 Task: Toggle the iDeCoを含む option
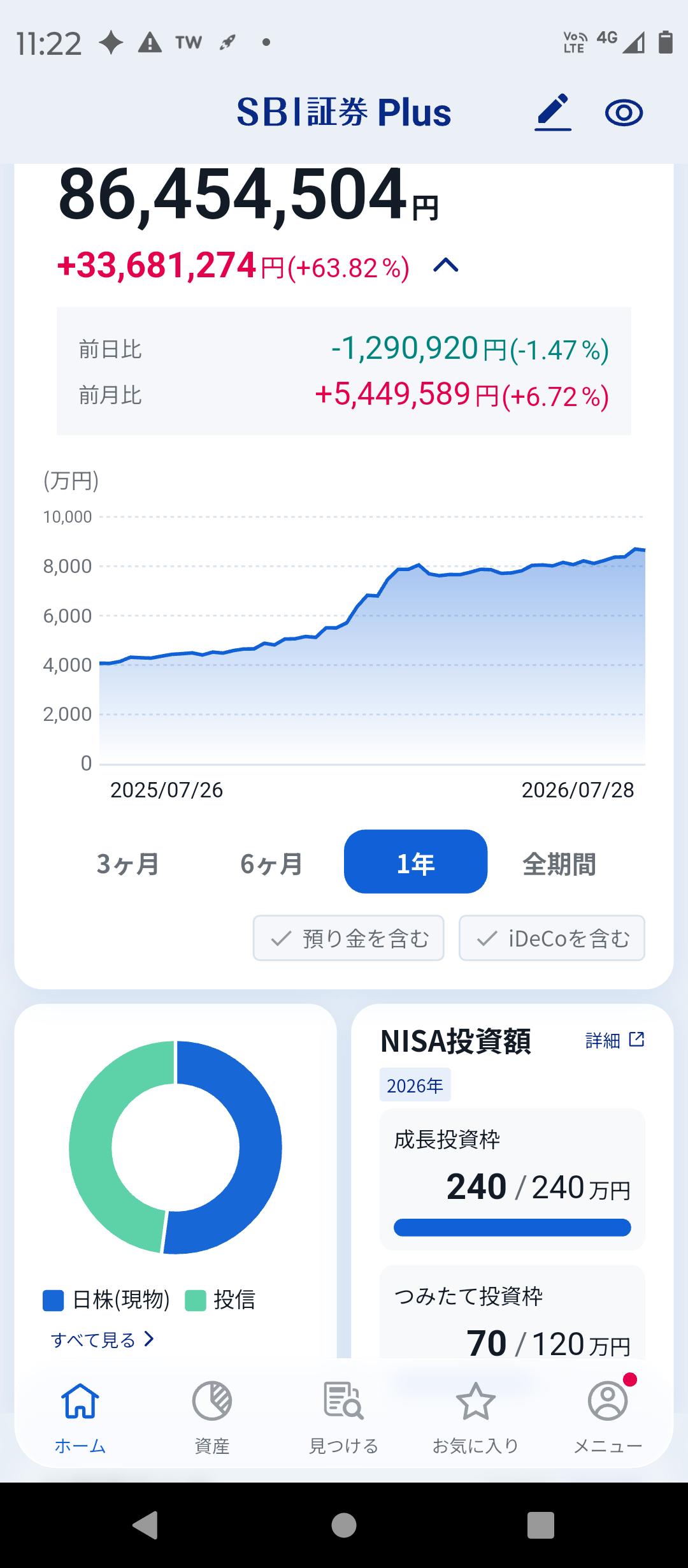coord(552,938)
